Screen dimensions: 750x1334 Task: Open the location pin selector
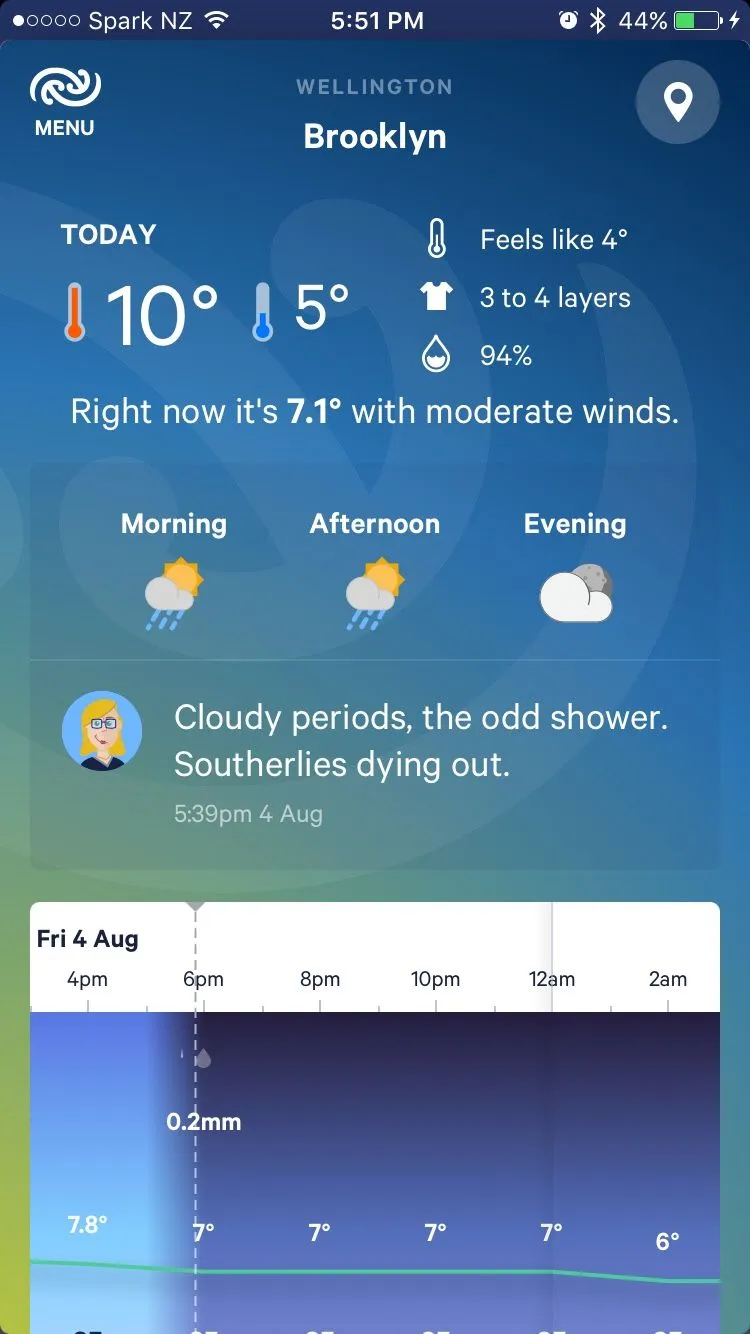coord(678,102)
